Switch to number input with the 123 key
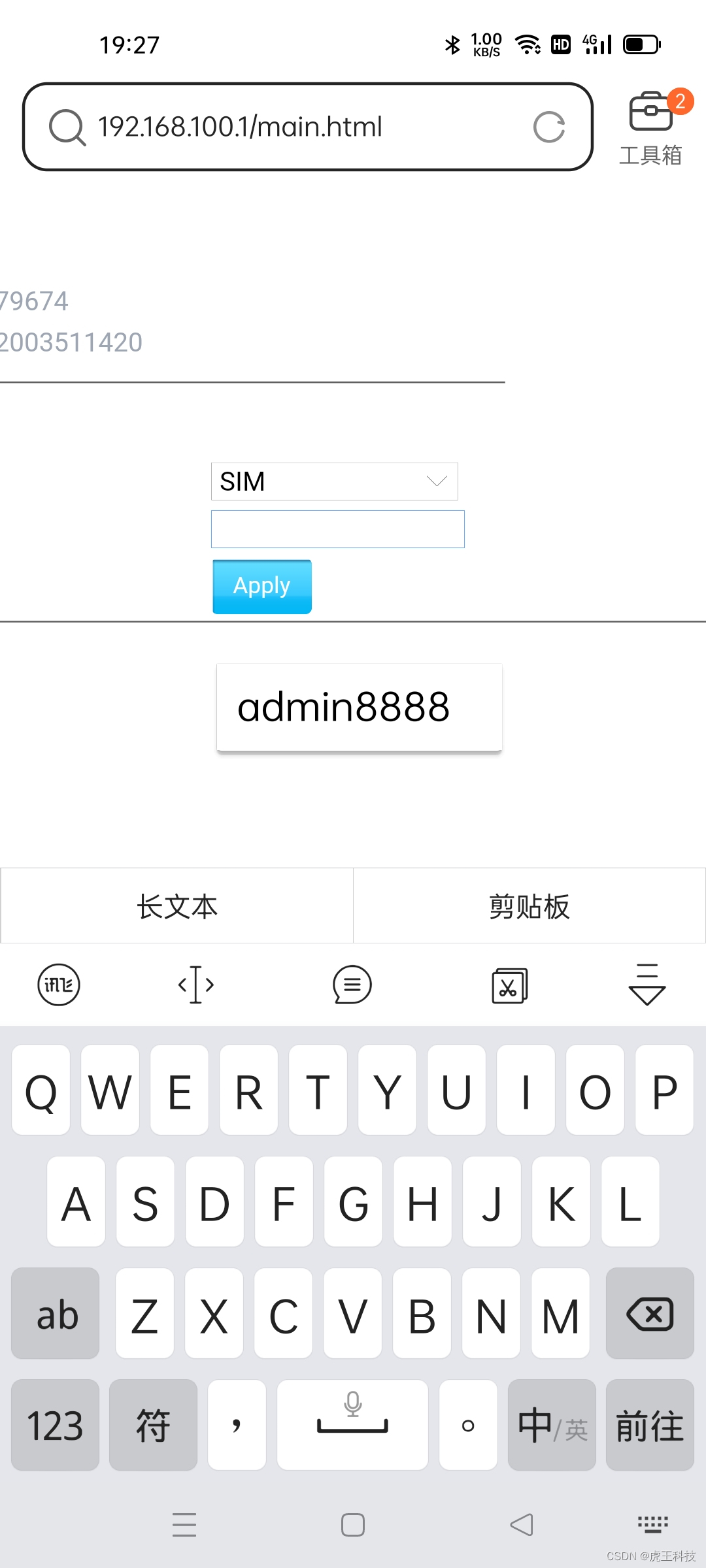The image size is (706, 1568). pyautogui.click(x=55, y=1424)
